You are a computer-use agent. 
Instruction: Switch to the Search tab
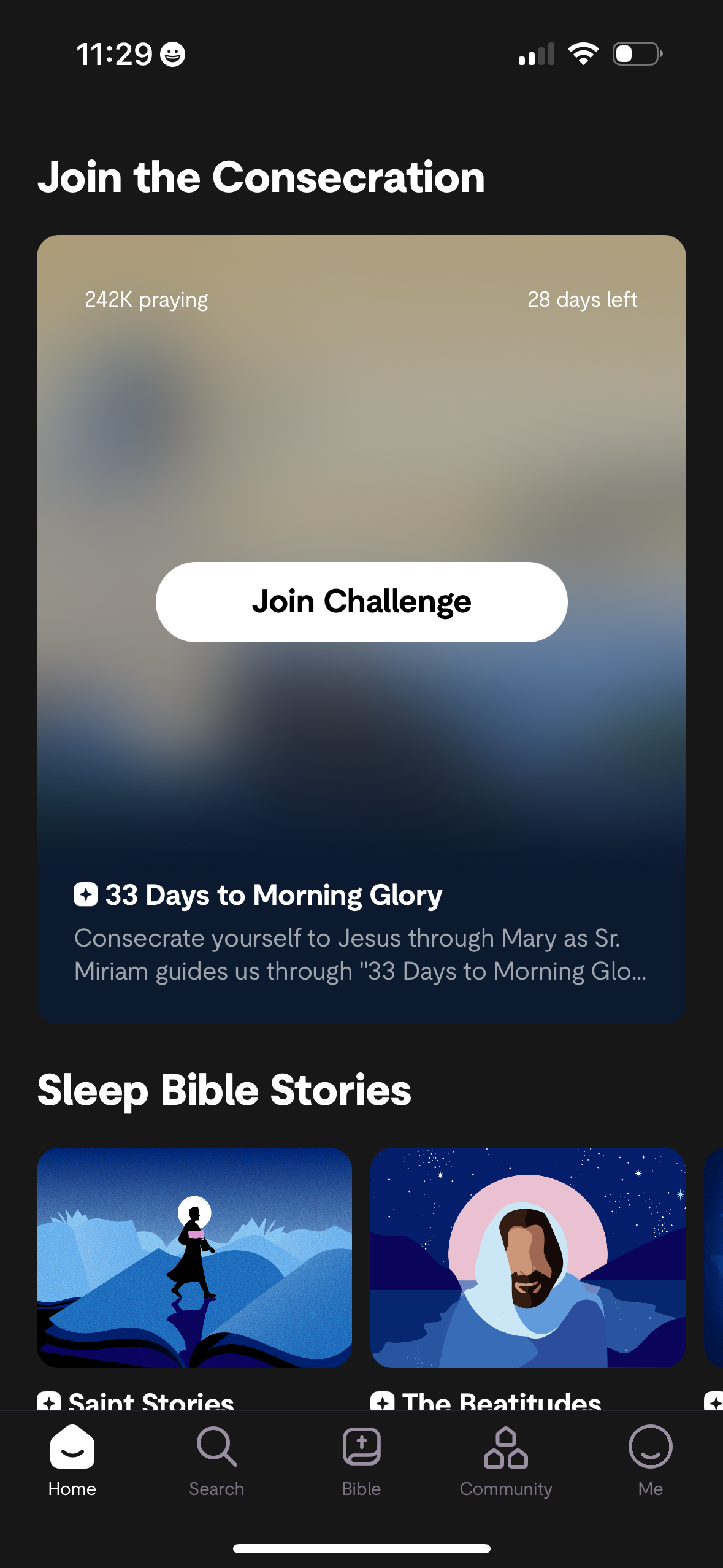tap(216, 1460)
